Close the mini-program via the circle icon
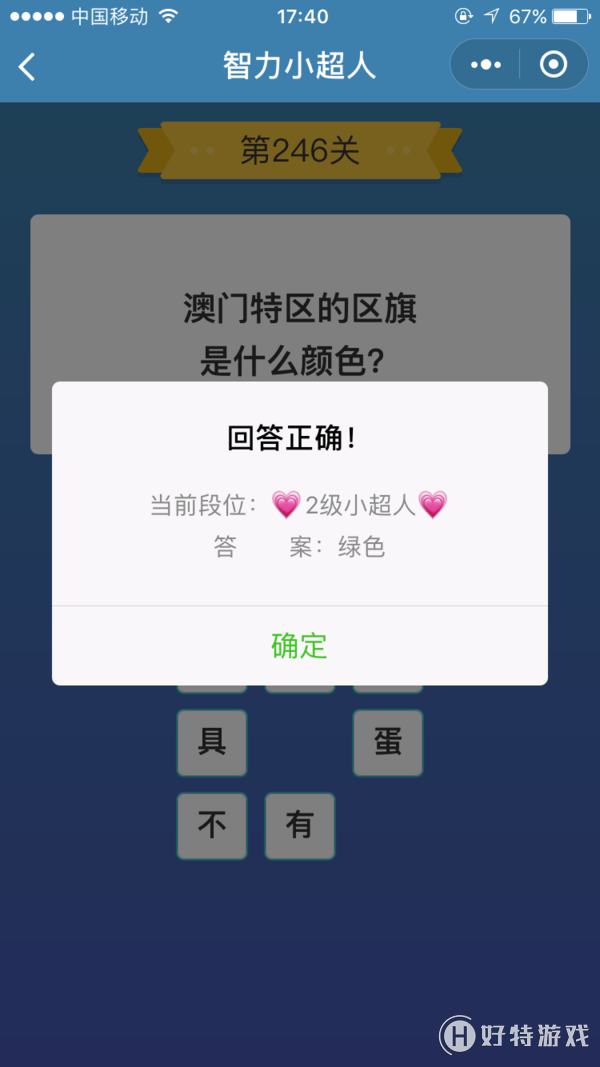This screenshot has height=1067, width=600. [x=553, y=65]
